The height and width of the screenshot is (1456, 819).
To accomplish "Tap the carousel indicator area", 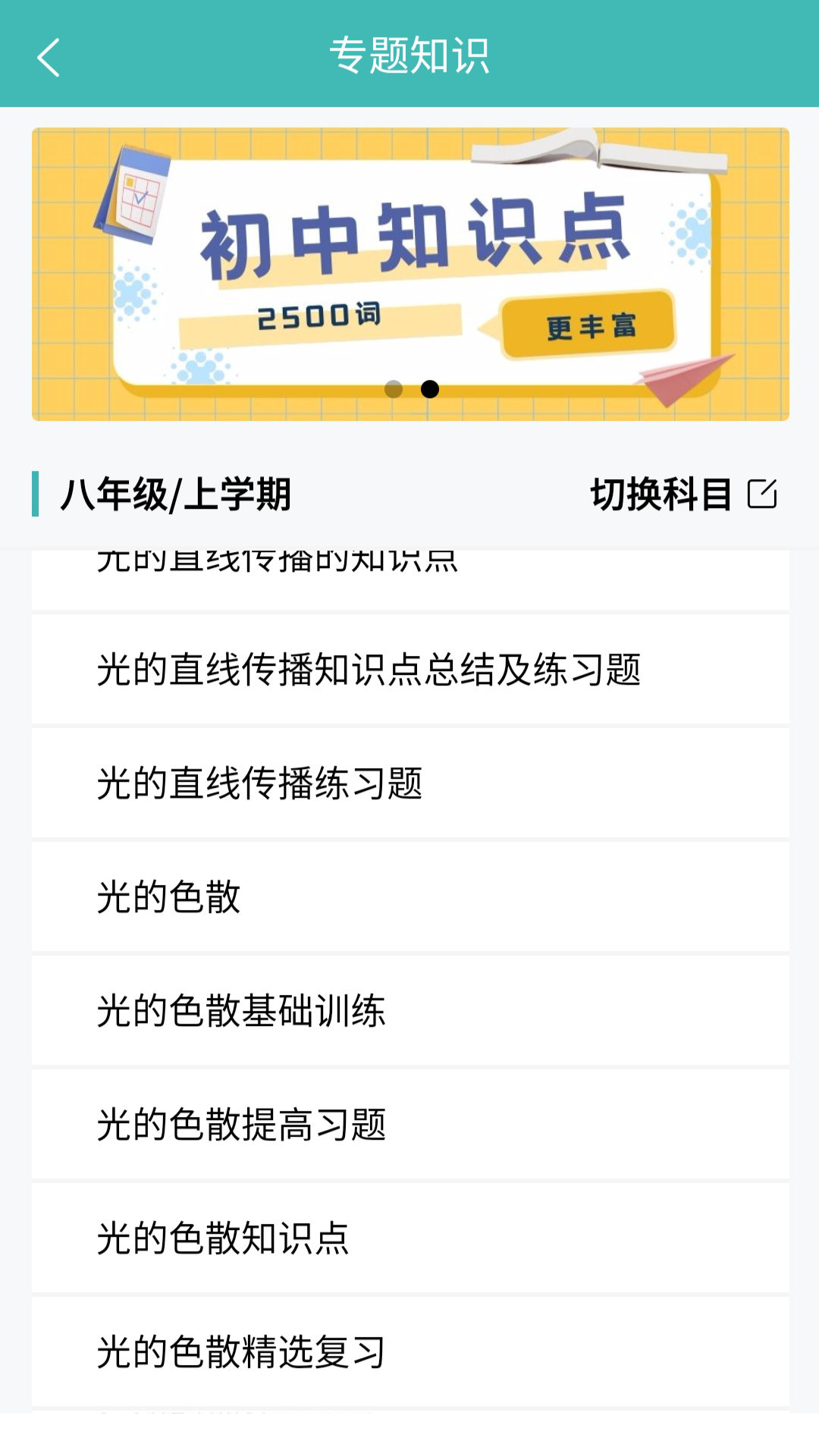I will [412, 389].
